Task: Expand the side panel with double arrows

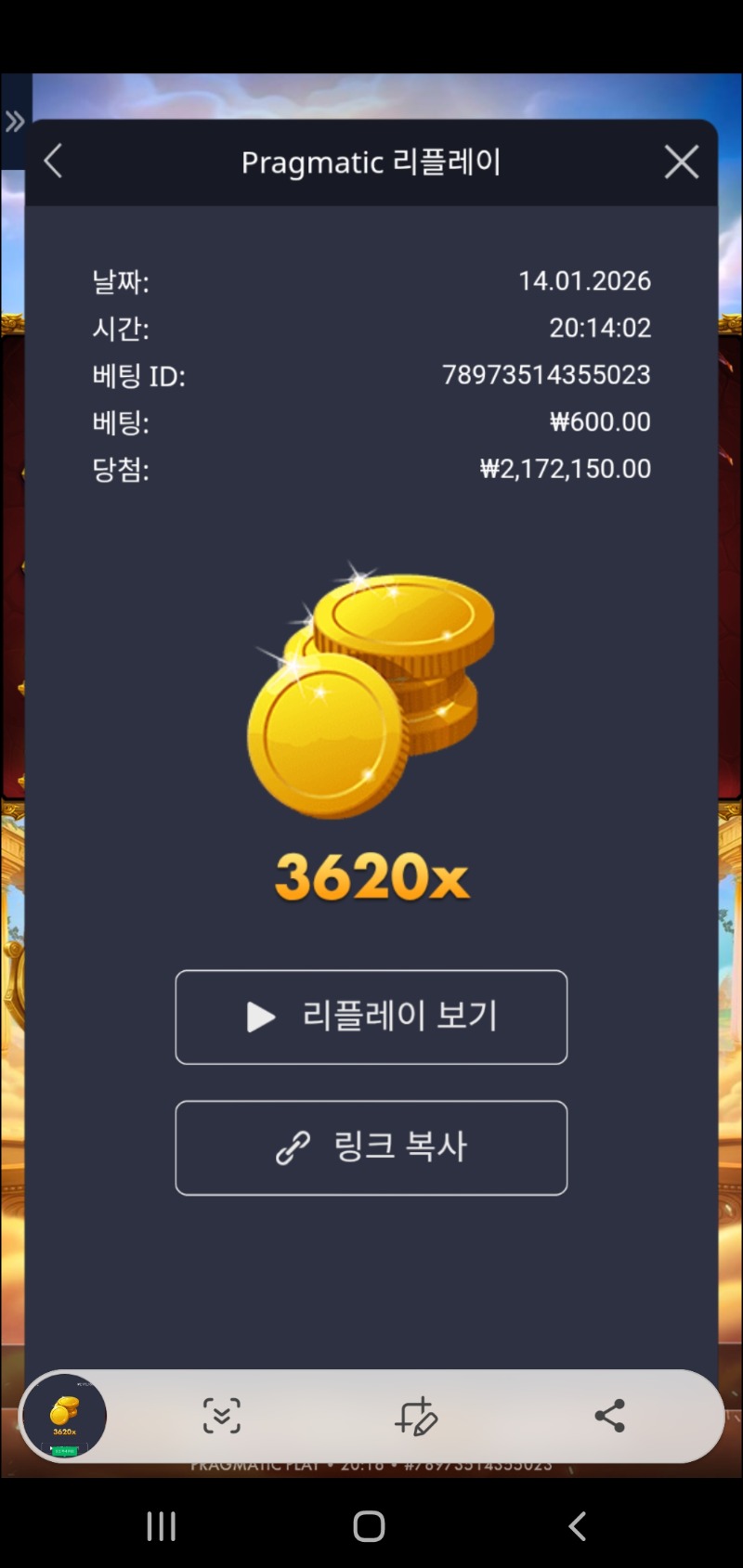Action: click(x=15, y=122)
